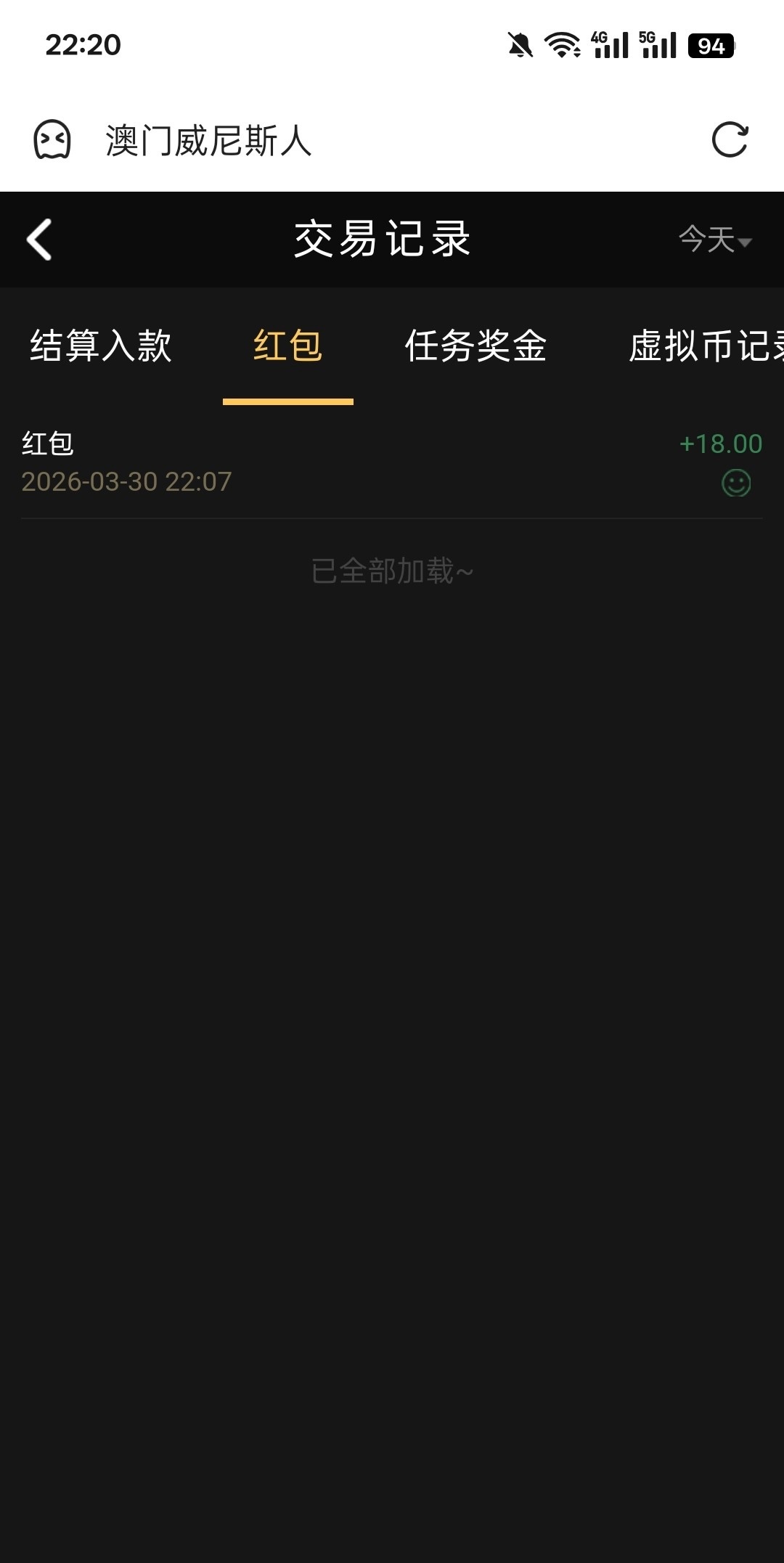The image size is (784, 1563).
Task: Tap the ghost icon beside 澳门威尼斯人
Action: pyautogui.click(x=52, y=139)
